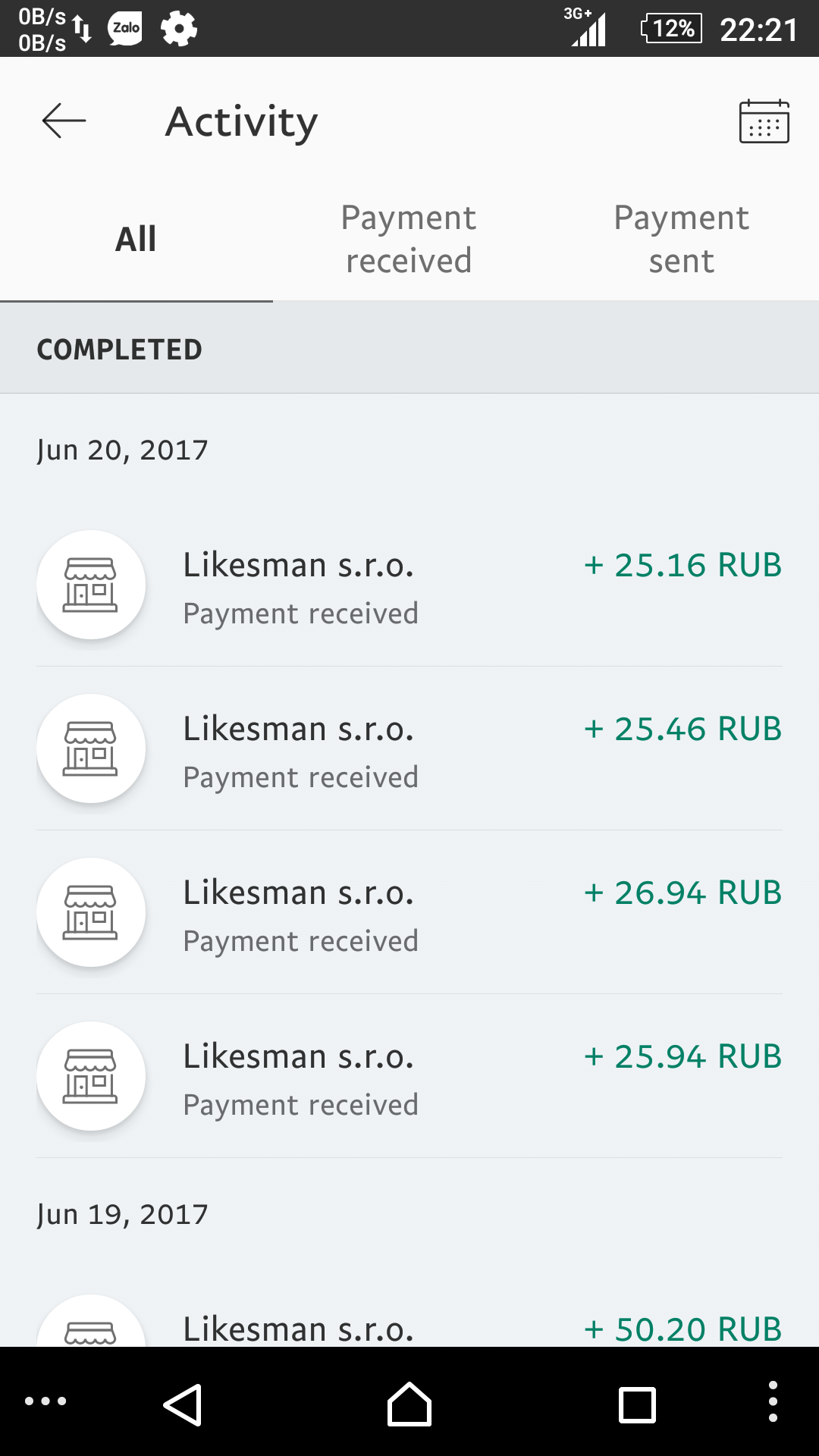Viewport: 819px width, 1456px height.
Task: Open the +50.20 RUB Likesman payment
Action: tap(409, 1327)
